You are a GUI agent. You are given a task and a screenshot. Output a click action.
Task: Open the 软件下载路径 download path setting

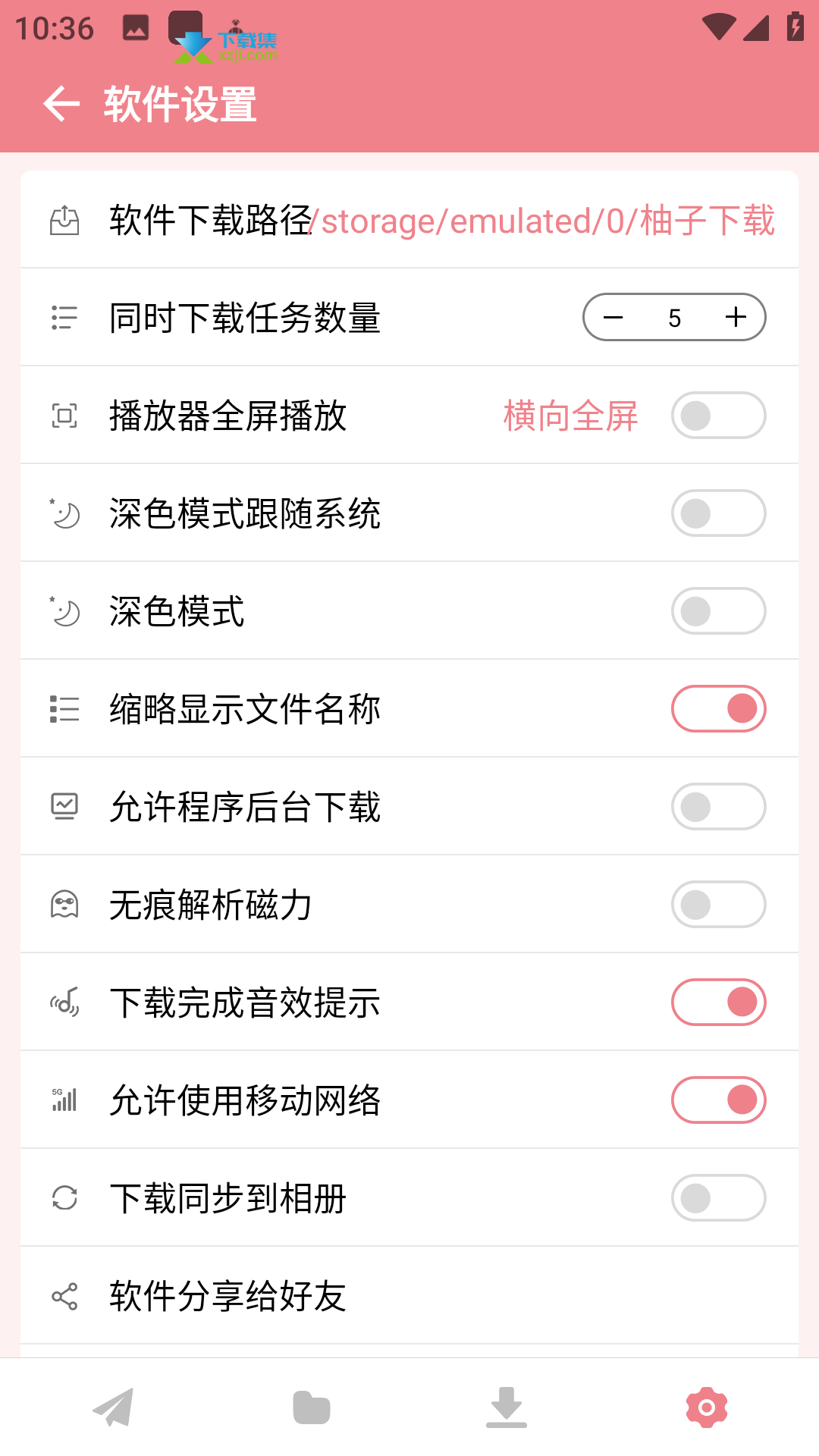[x=409, y=220]
